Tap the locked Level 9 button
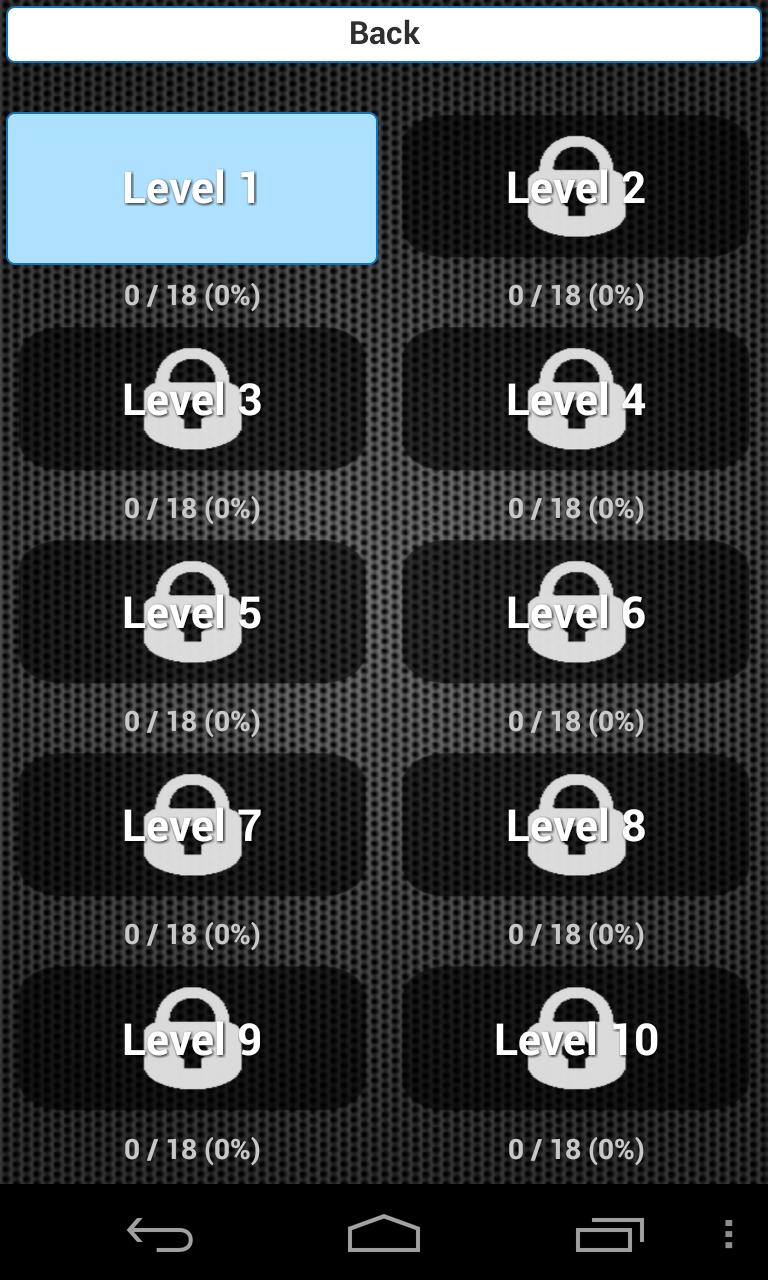 click(x=192, y=1040)
